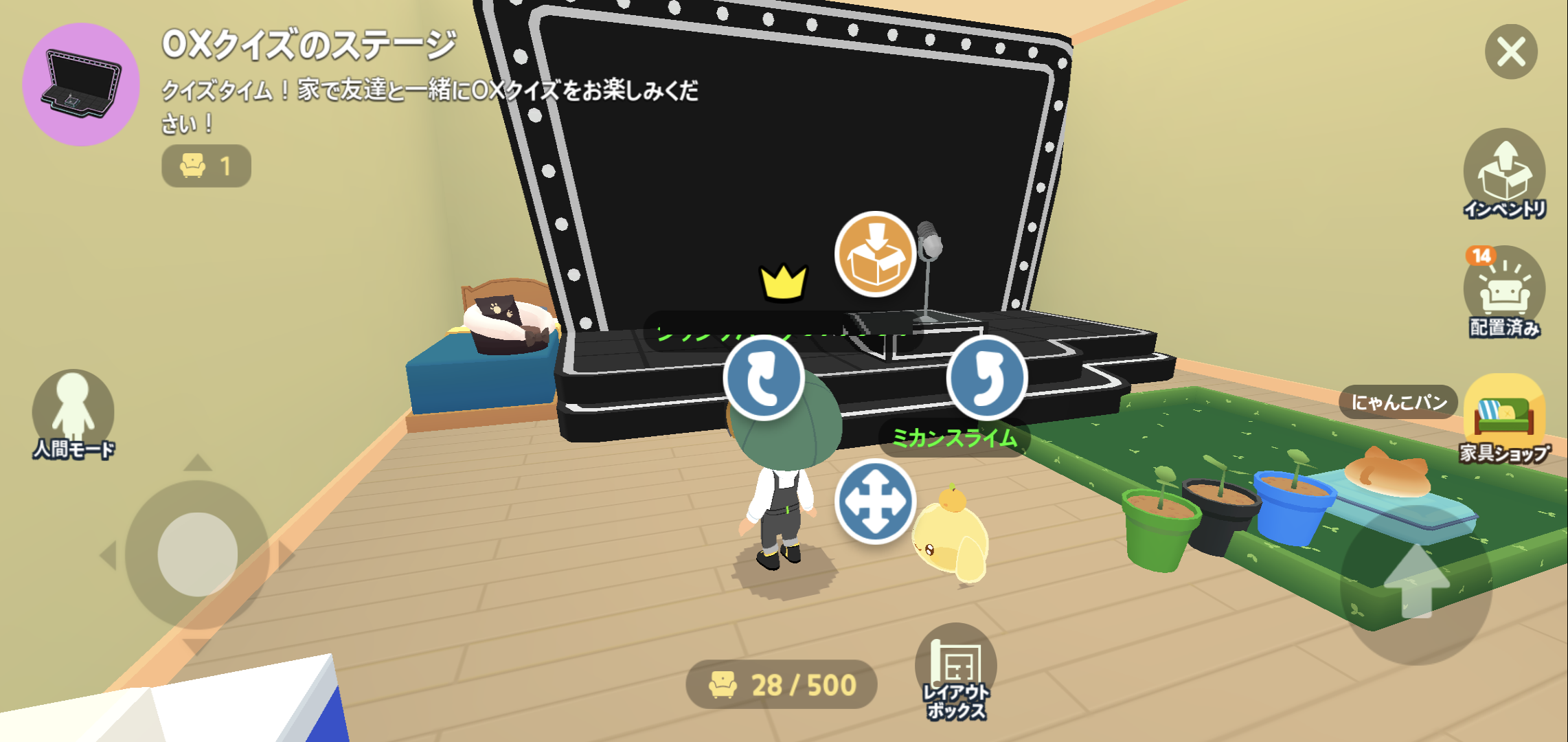Open the 家具ショップ furniture shop

tap(1504, 416)
